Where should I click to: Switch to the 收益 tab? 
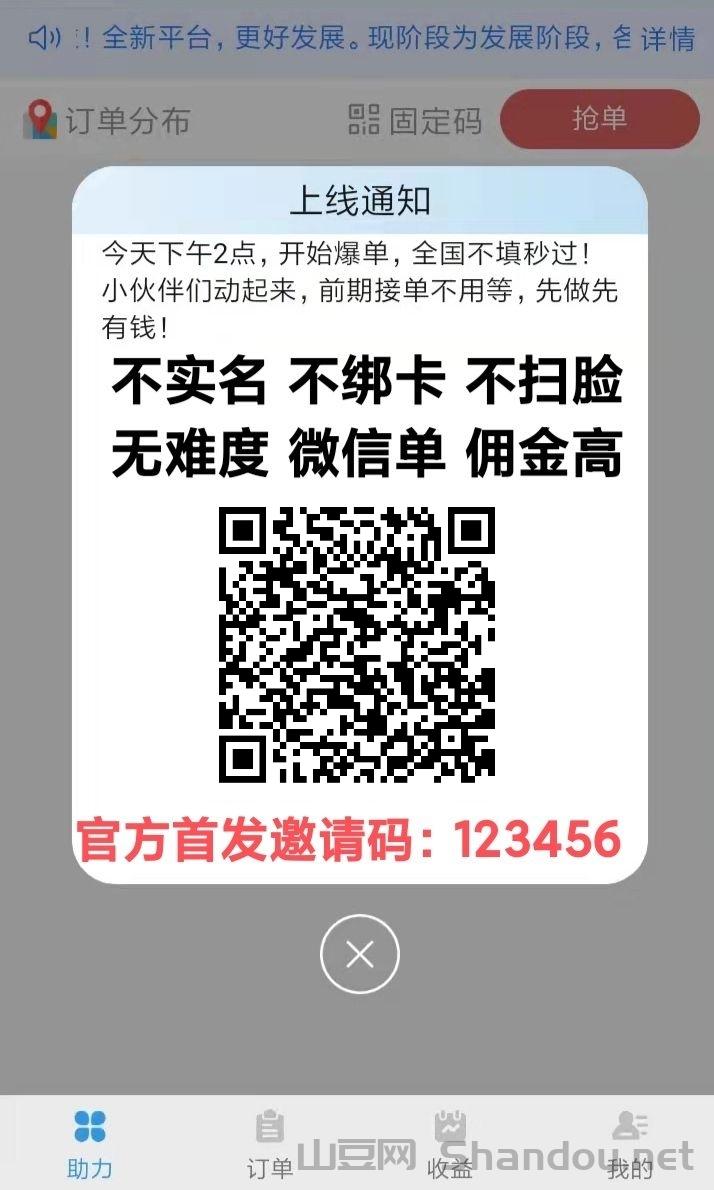pyautogui.click(x=450, y=1143)
